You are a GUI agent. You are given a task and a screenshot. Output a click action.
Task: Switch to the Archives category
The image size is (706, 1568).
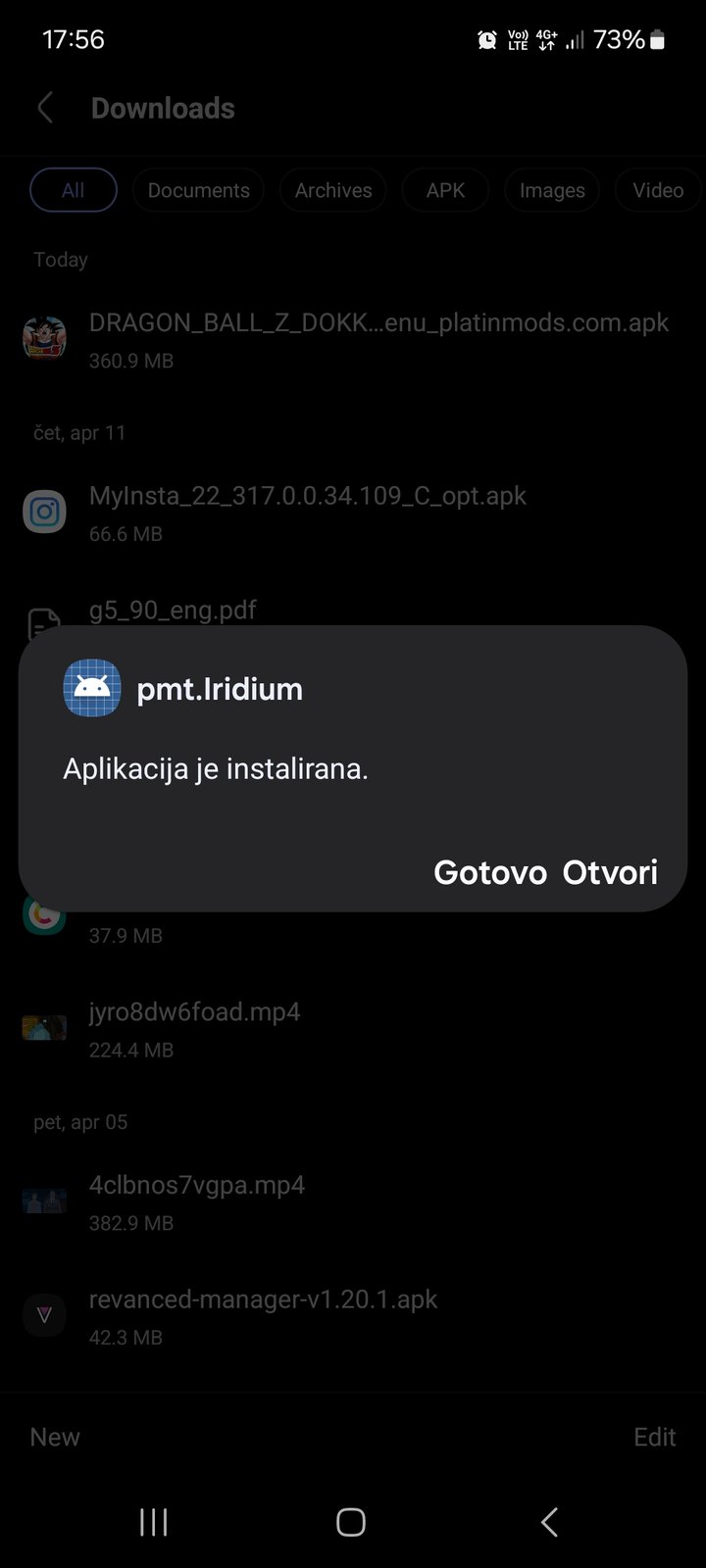pyautogui.click(x=332, y=190)
